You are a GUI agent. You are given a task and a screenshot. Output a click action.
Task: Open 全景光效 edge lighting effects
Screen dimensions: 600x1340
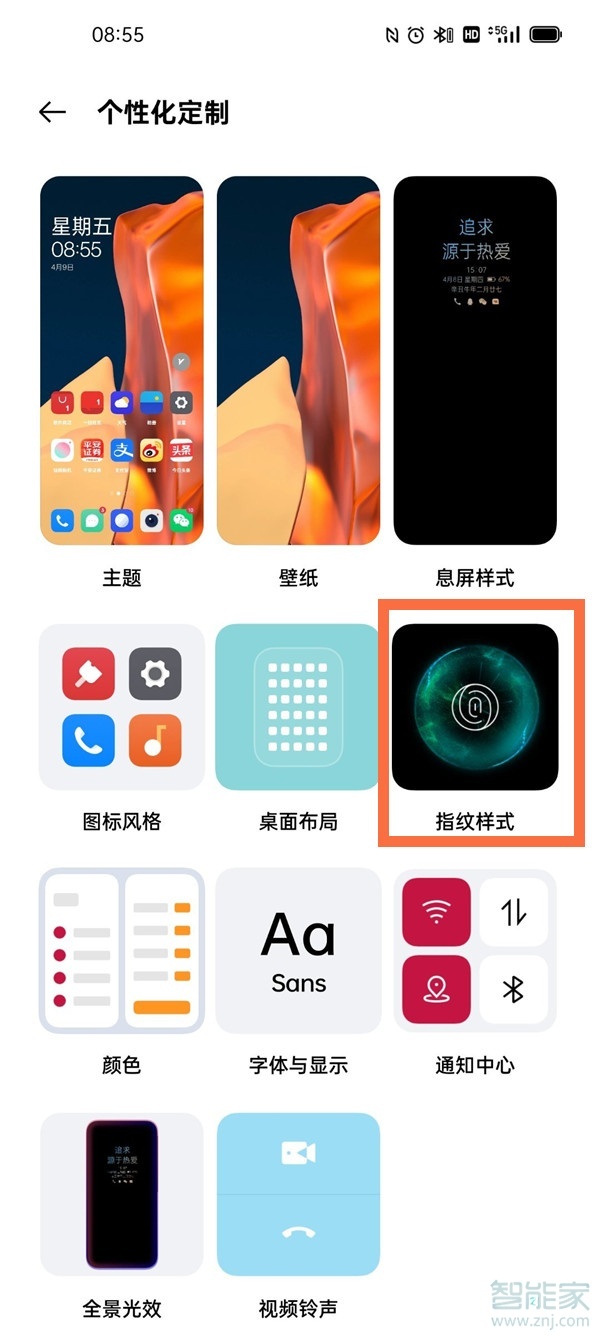pos(121,1194)
